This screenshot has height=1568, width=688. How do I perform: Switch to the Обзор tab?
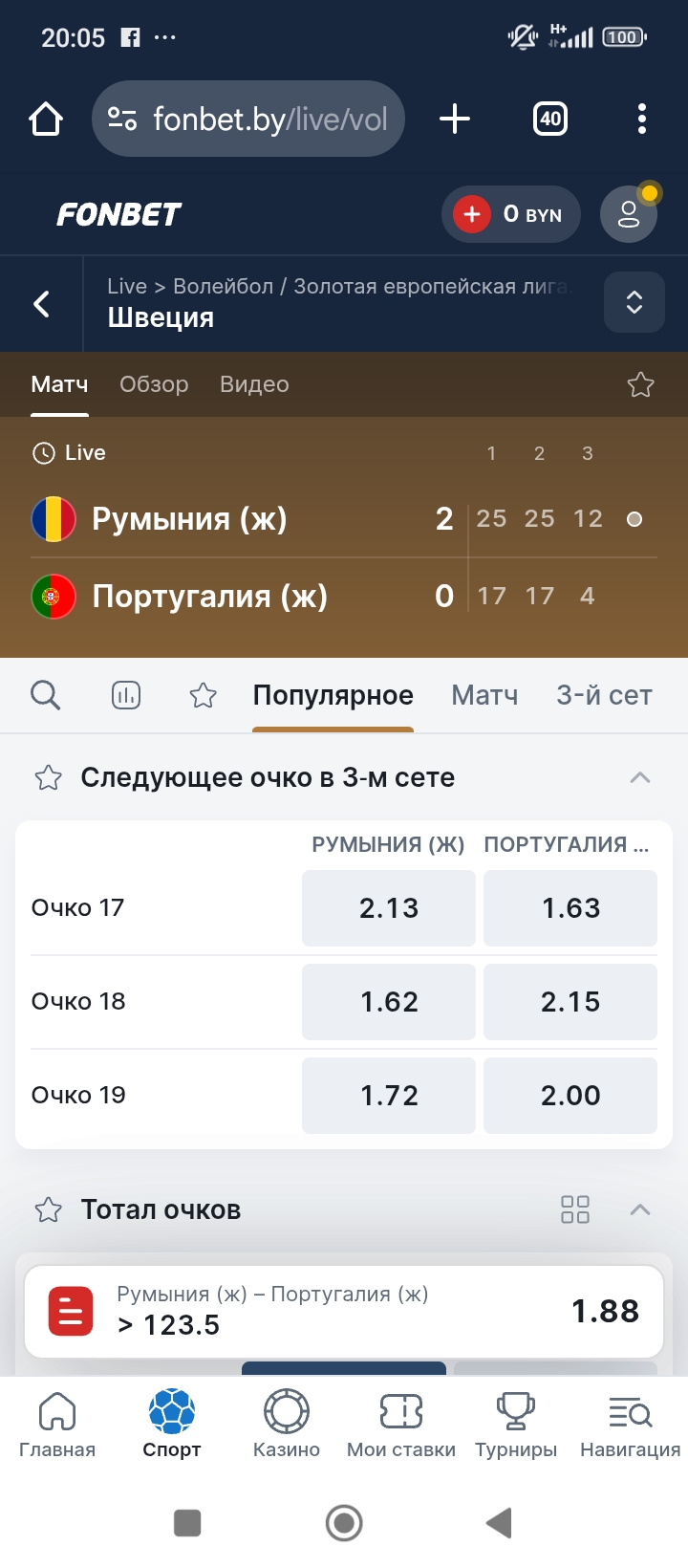click(154, 384)
